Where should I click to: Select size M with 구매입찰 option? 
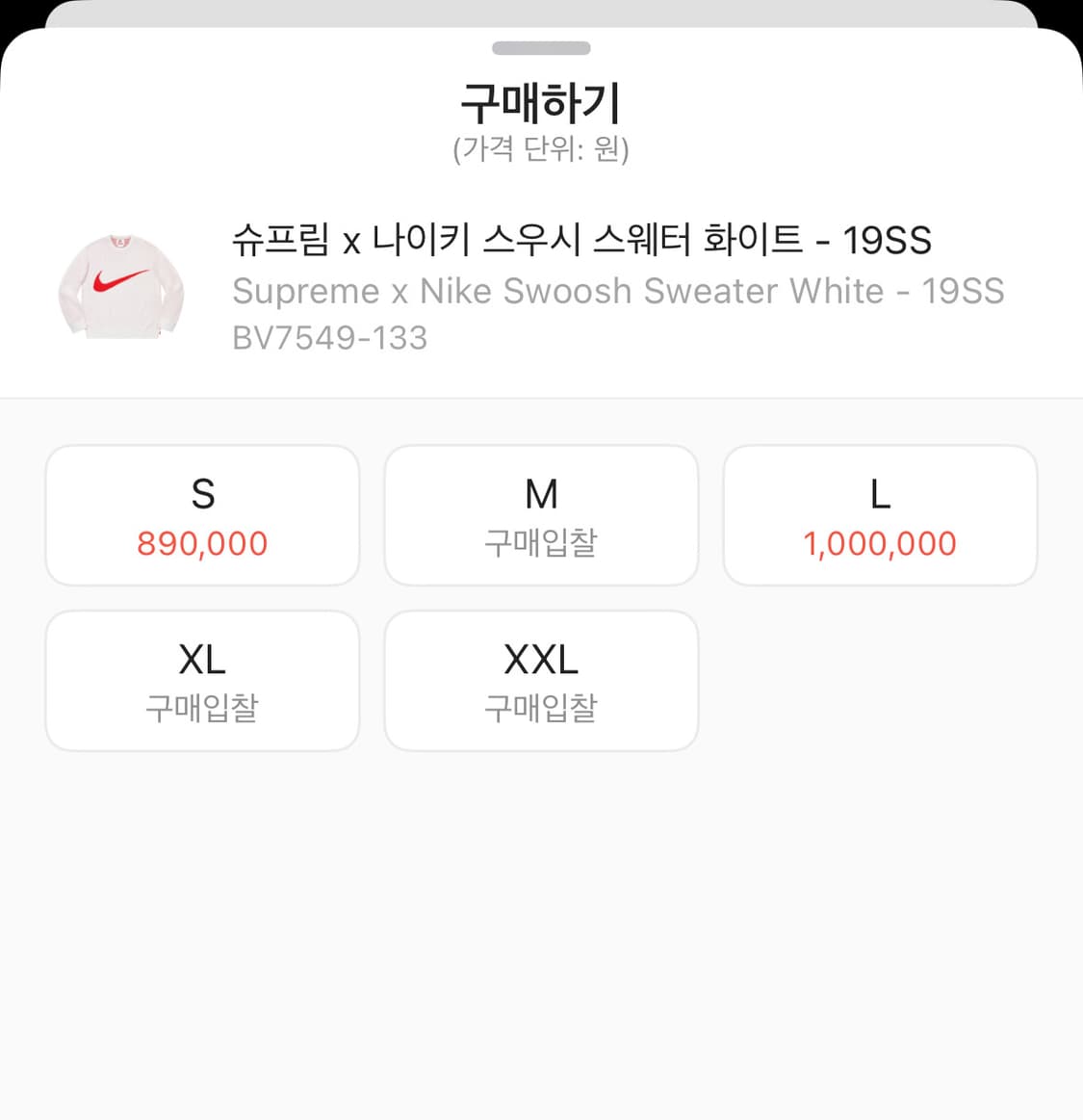541,515
